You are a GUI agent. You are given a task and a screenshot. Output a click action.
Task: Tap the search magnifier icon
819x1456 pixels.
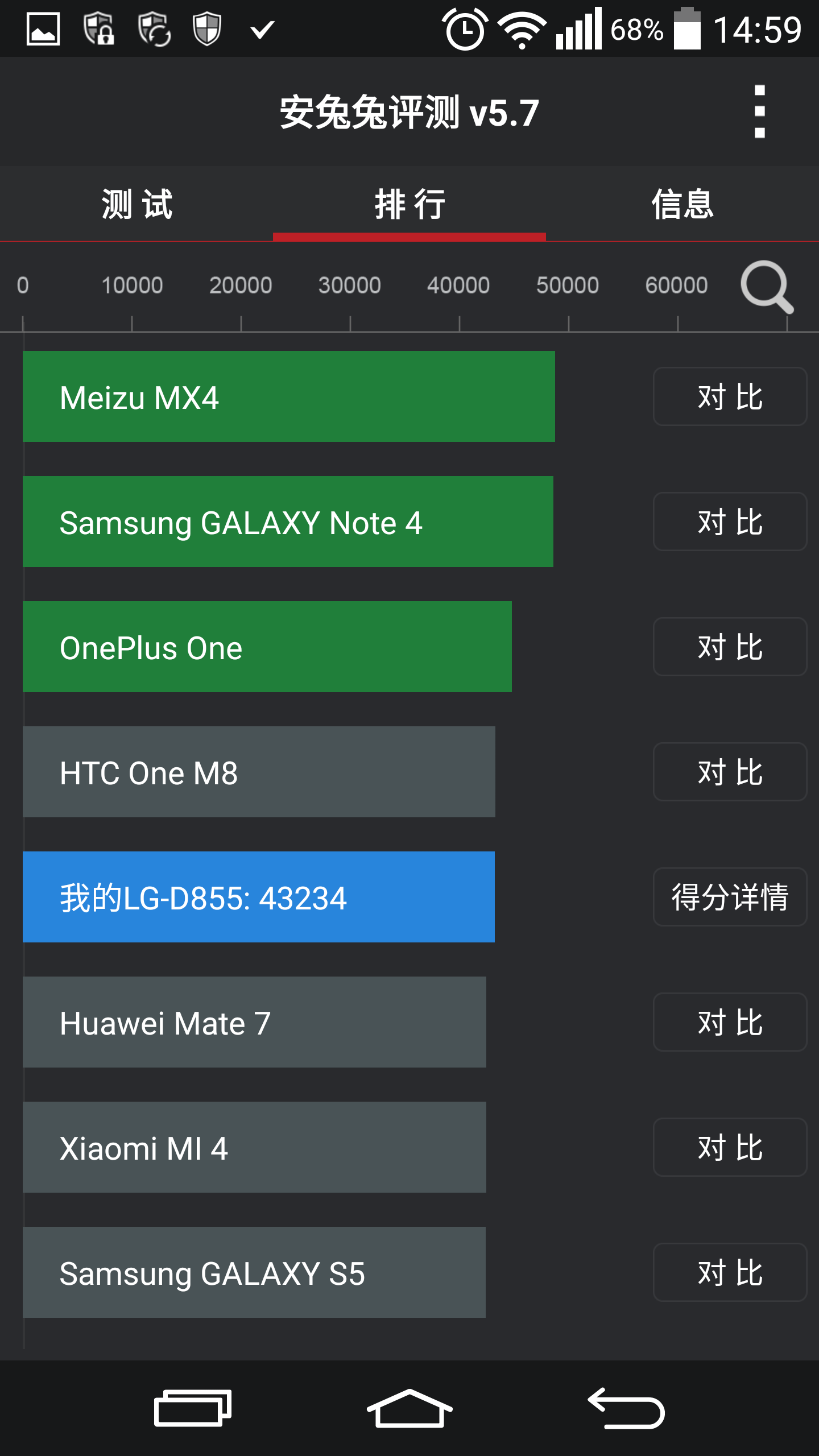coord(767,287)
